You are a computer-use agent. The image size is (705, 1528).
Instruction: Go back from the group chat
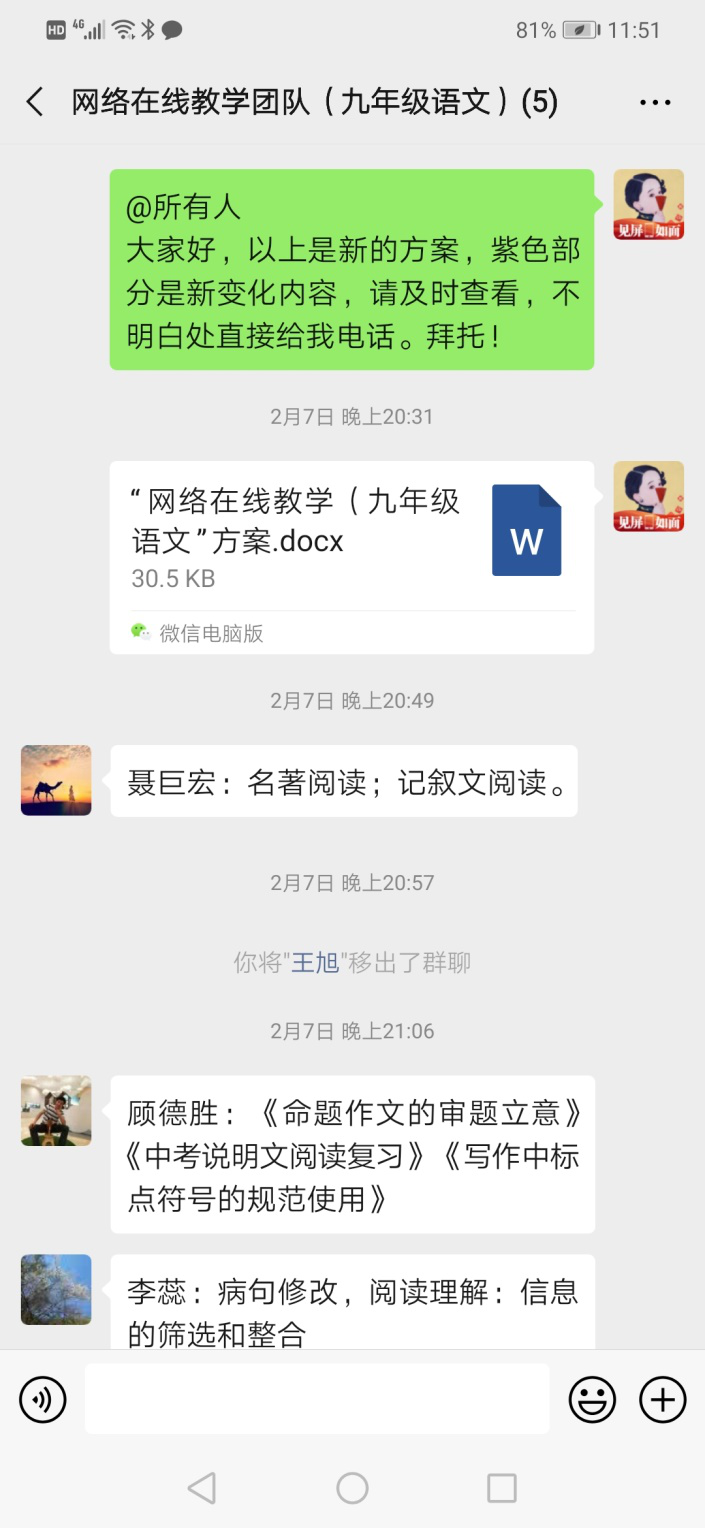point(35,102)
